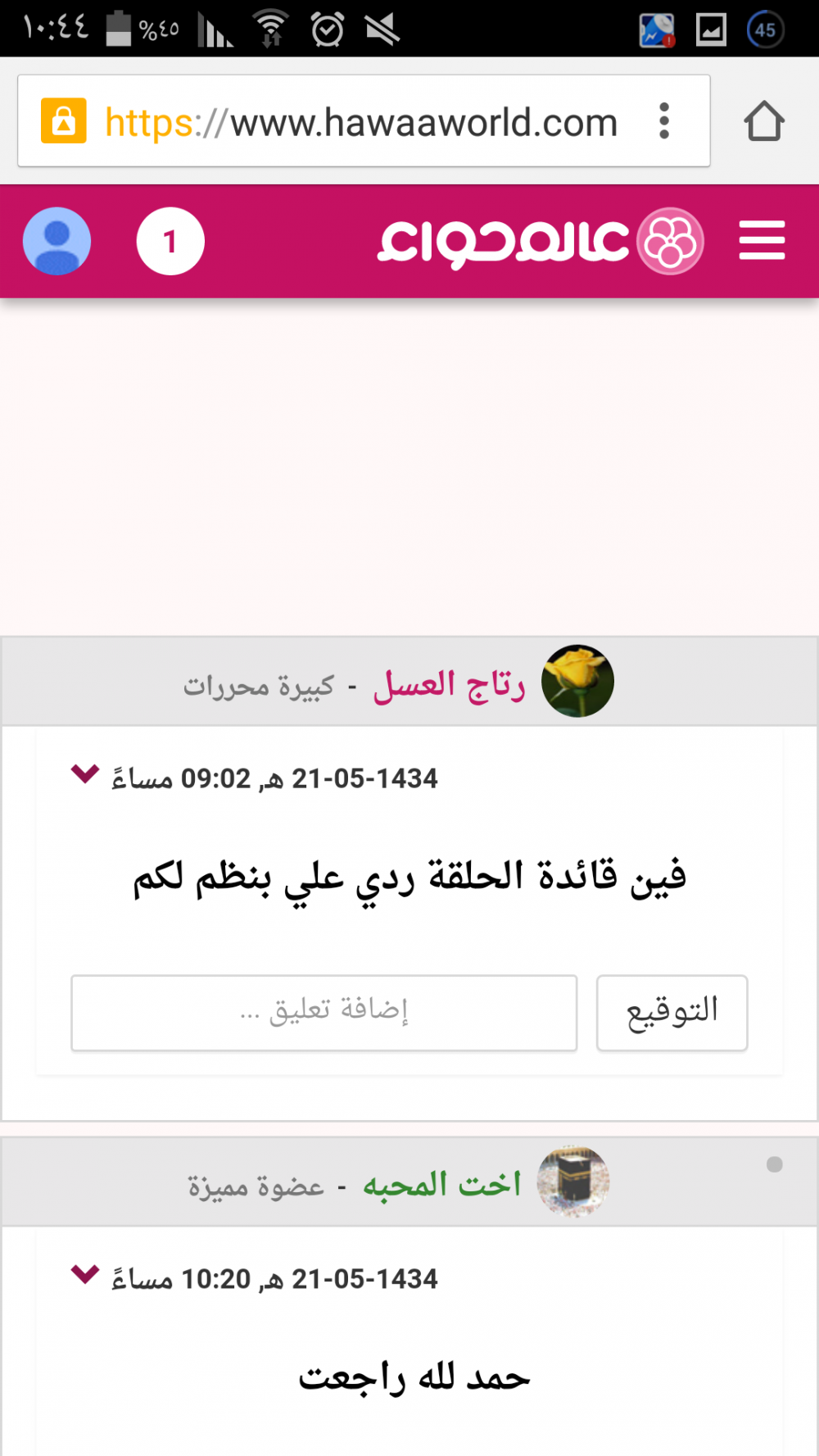
Task: Open the browser overflow menu
Action: (x=664, y=121)
